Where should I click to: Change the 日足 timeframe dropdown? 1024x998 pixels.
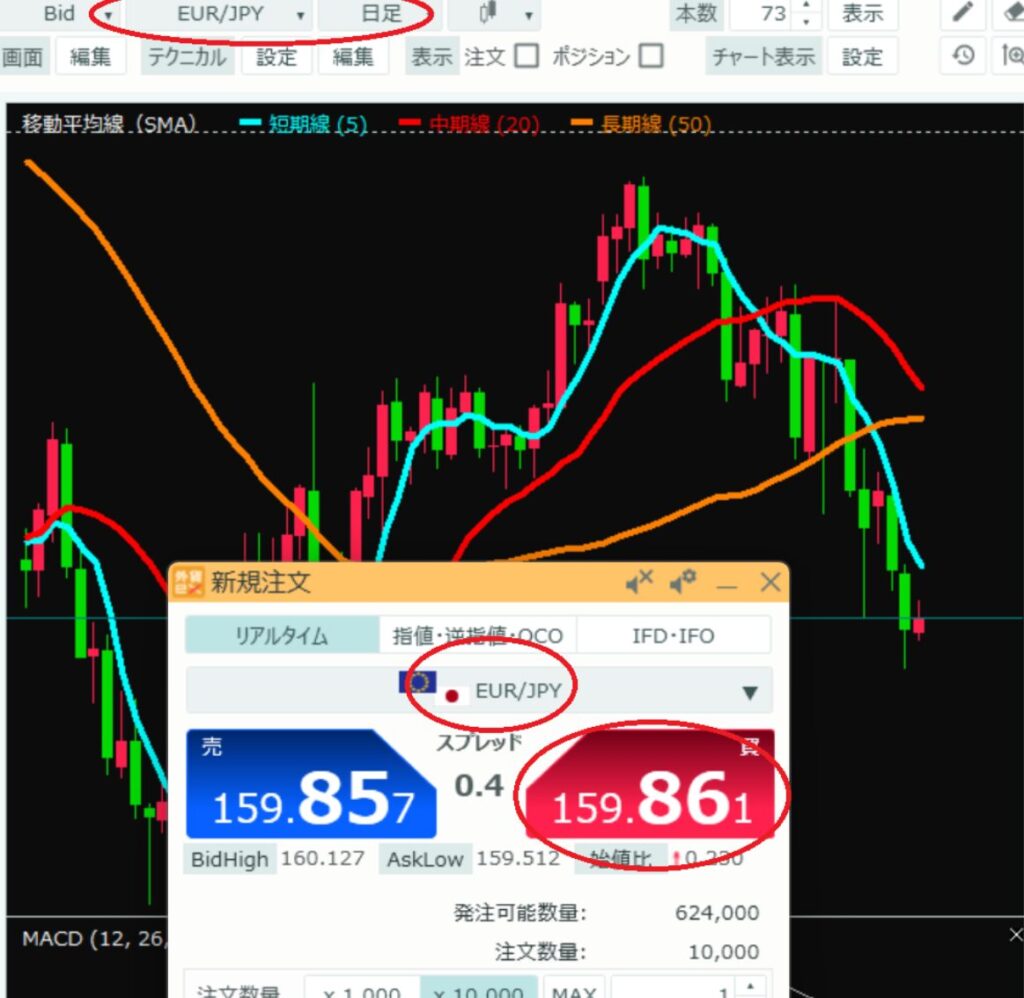380,15
